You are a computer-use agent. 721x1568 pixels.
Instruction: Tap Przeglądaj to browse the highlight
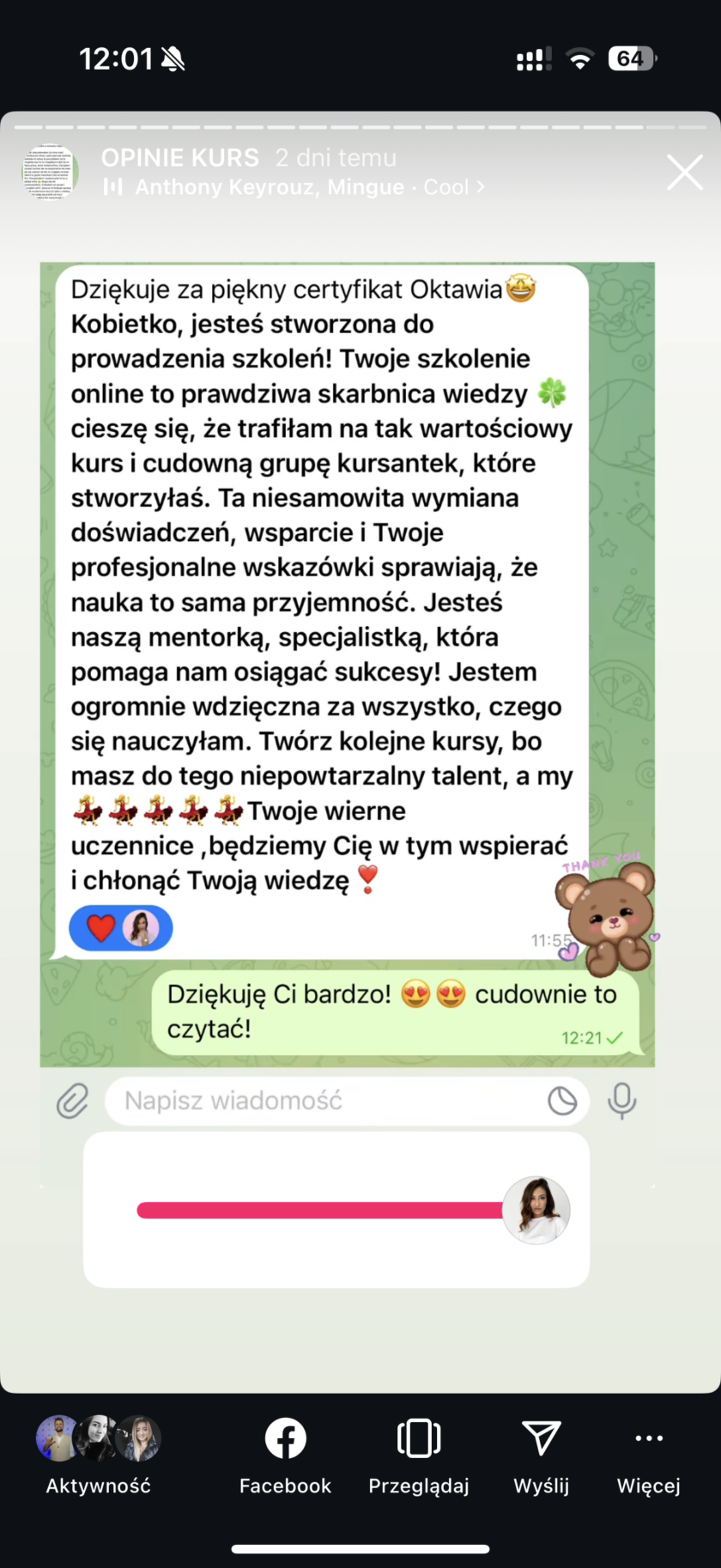(419, 1455)
